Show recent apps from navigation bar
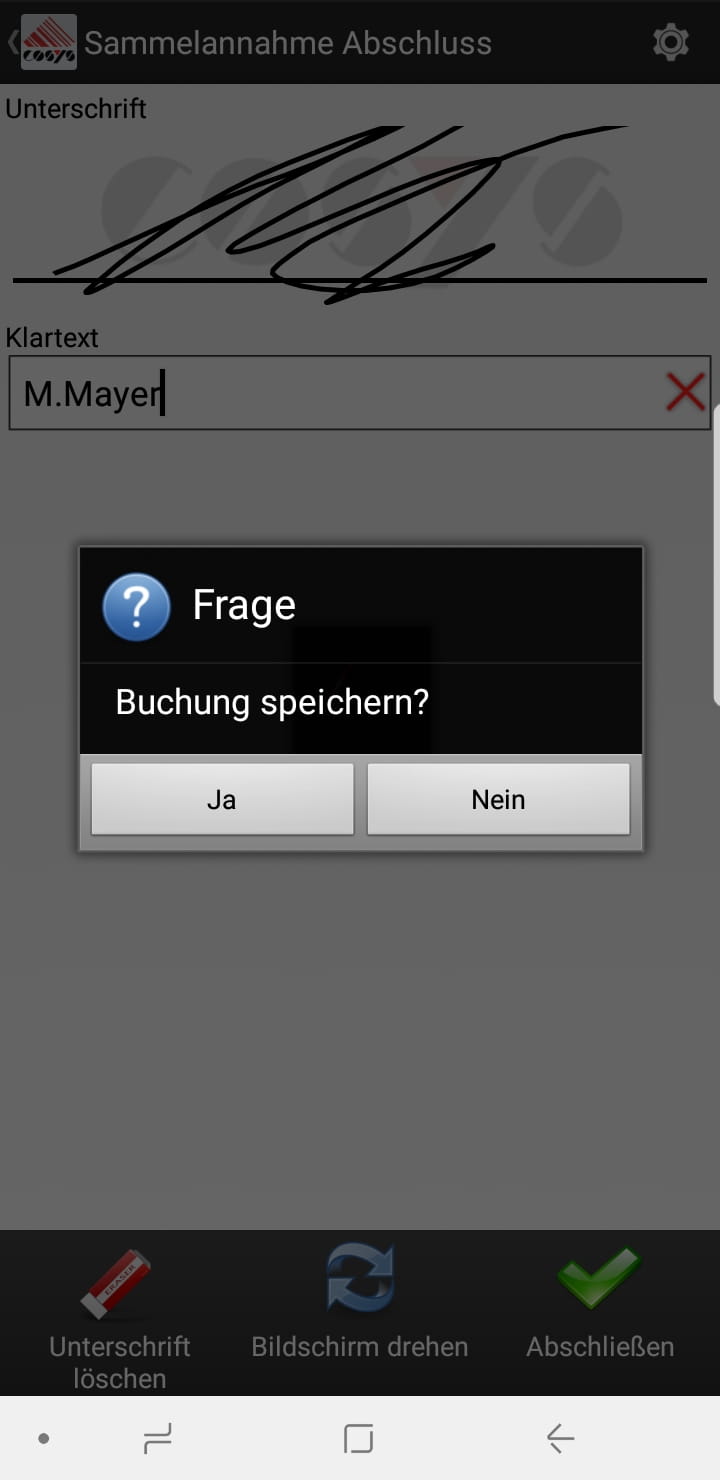Image resolution: width=720 pixels, height=1480 pixels. point(157,1438)
